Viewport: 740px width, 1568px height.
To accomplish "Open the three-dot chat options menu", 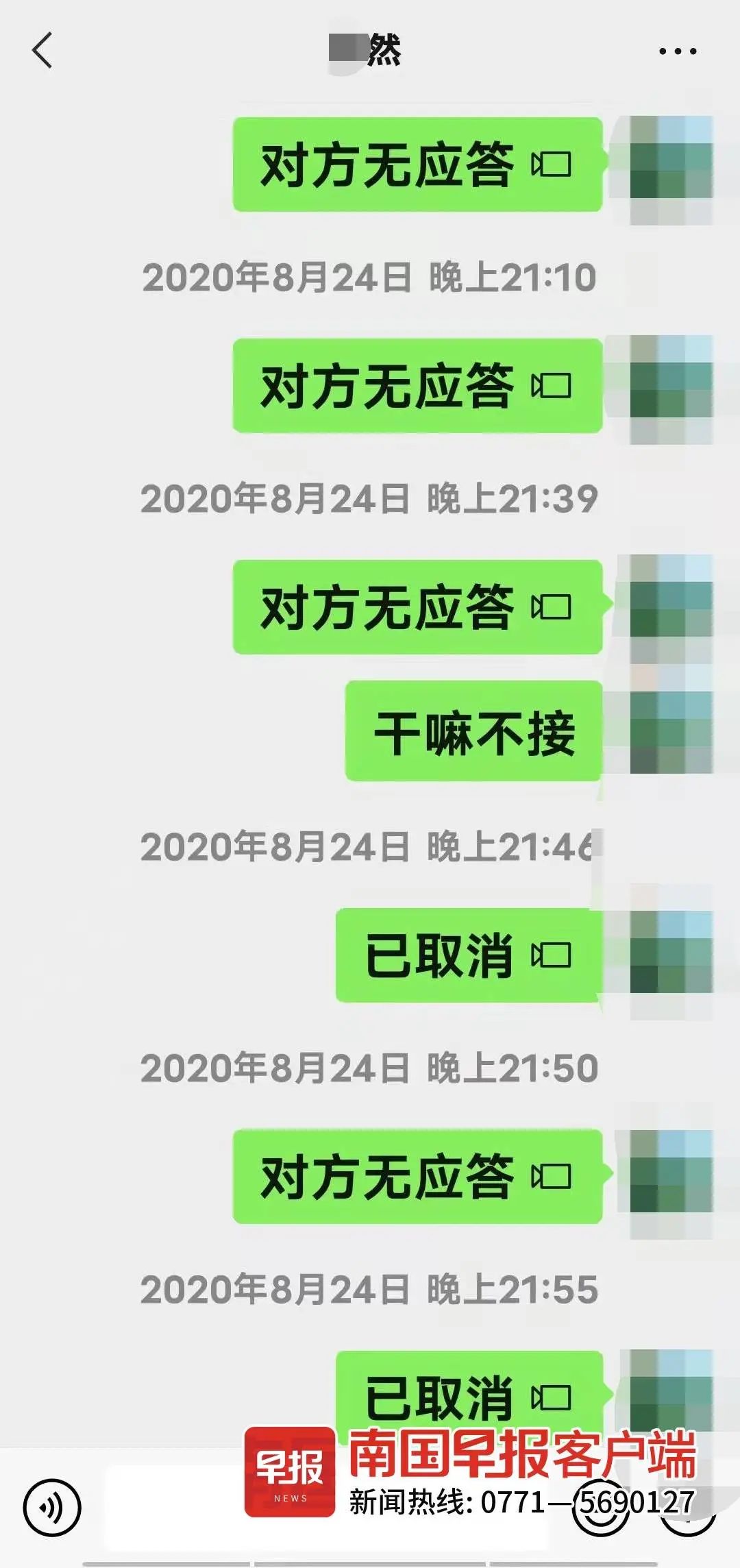I will [x=677, y=51].
